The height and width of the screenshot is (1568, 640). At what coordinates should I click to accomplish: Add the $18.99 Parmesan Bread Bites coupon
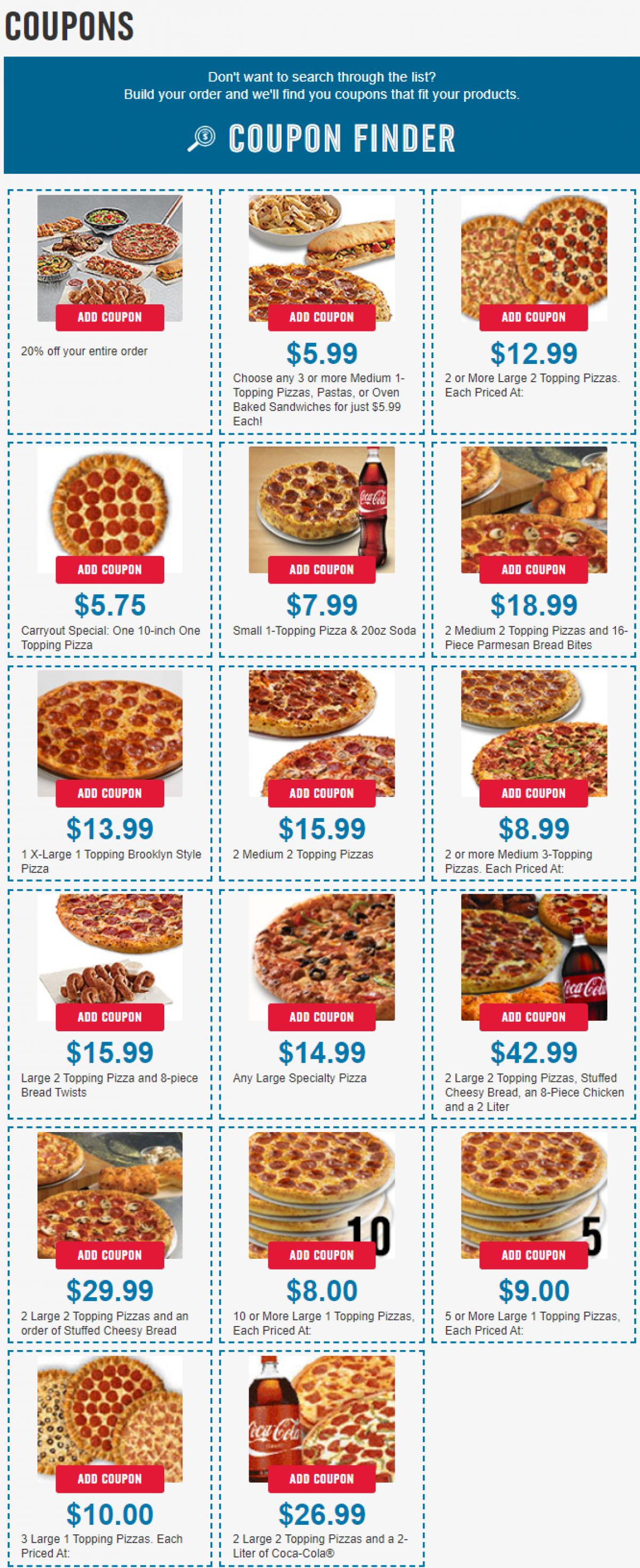pos(533,570)
